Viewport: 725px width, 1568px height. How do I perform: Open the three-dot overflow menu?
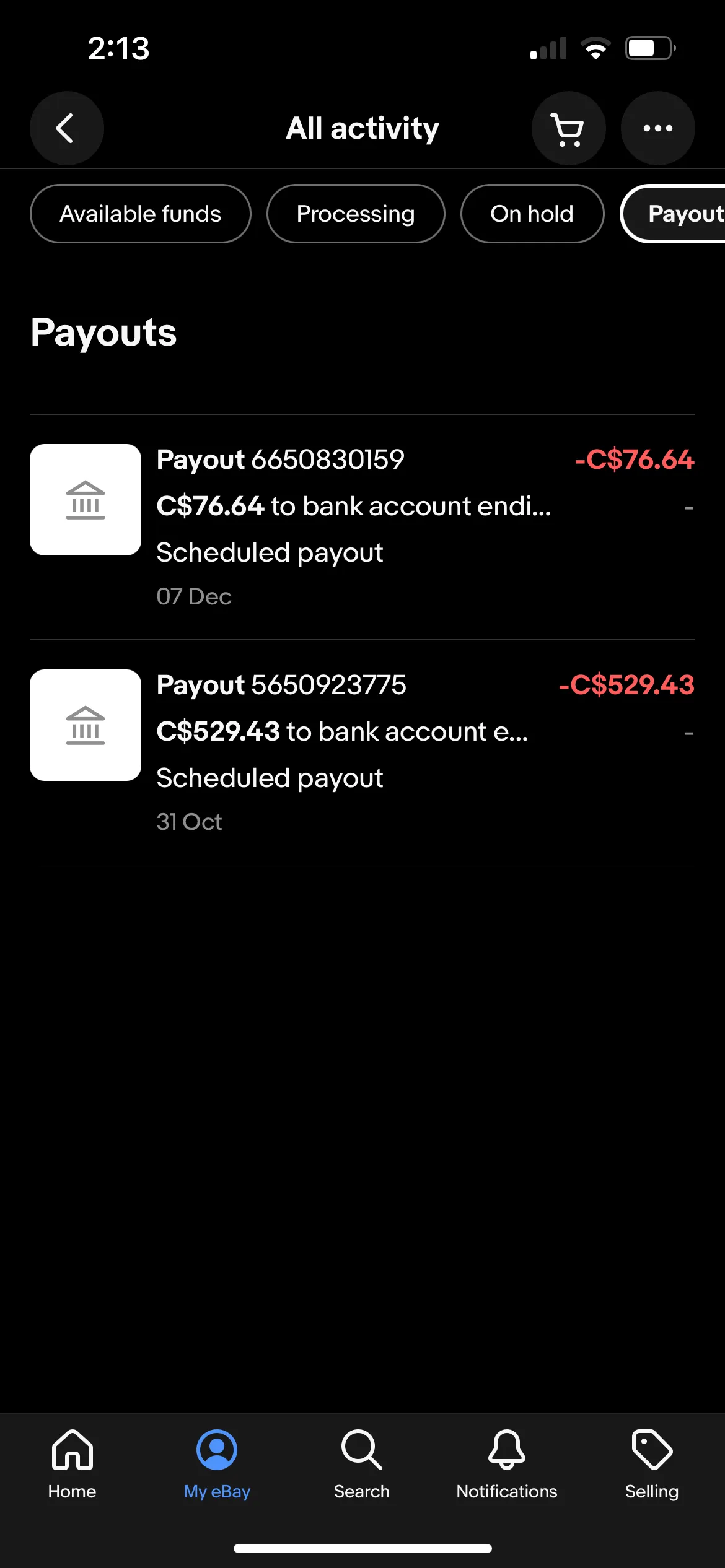click(x=658, y=128)
